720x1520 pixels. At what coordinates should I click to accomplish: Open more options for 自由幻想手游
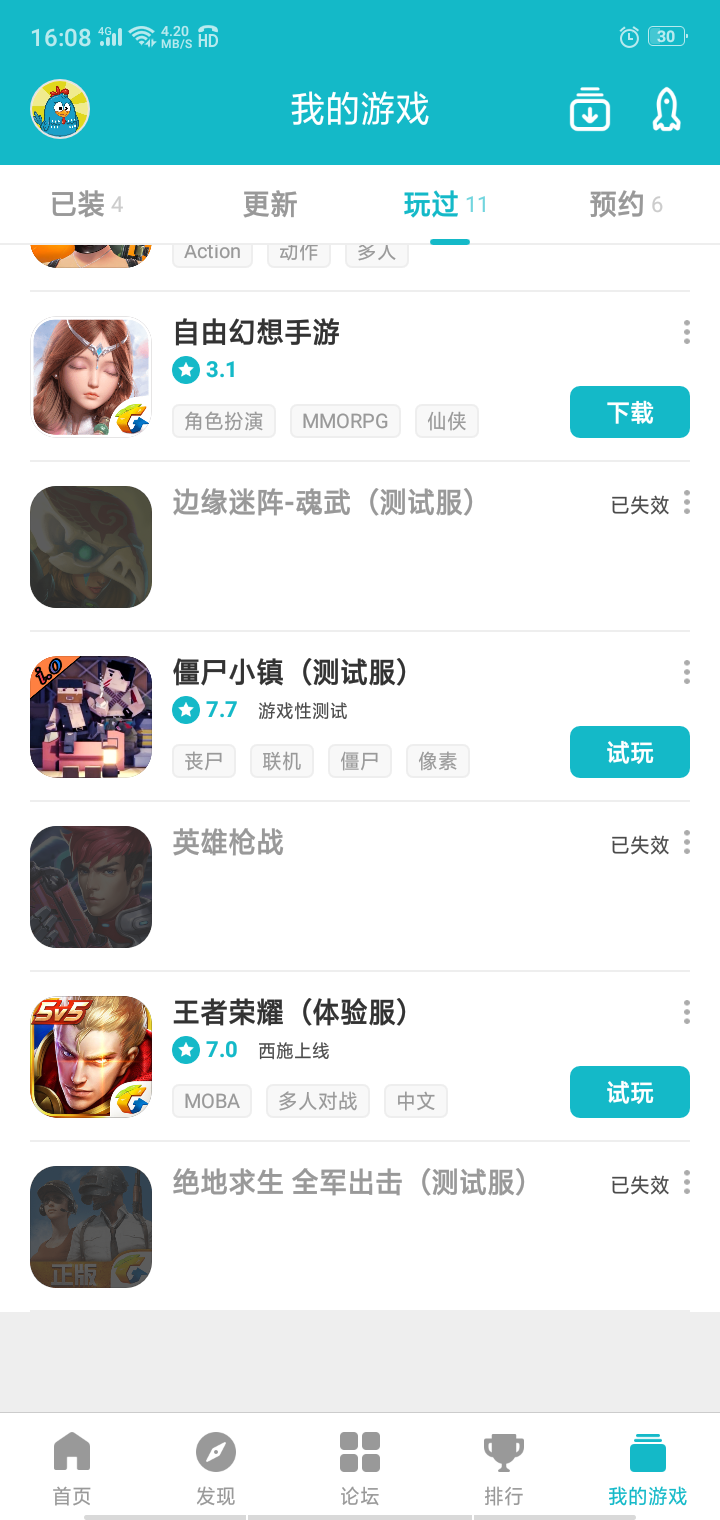click(687, 332)
